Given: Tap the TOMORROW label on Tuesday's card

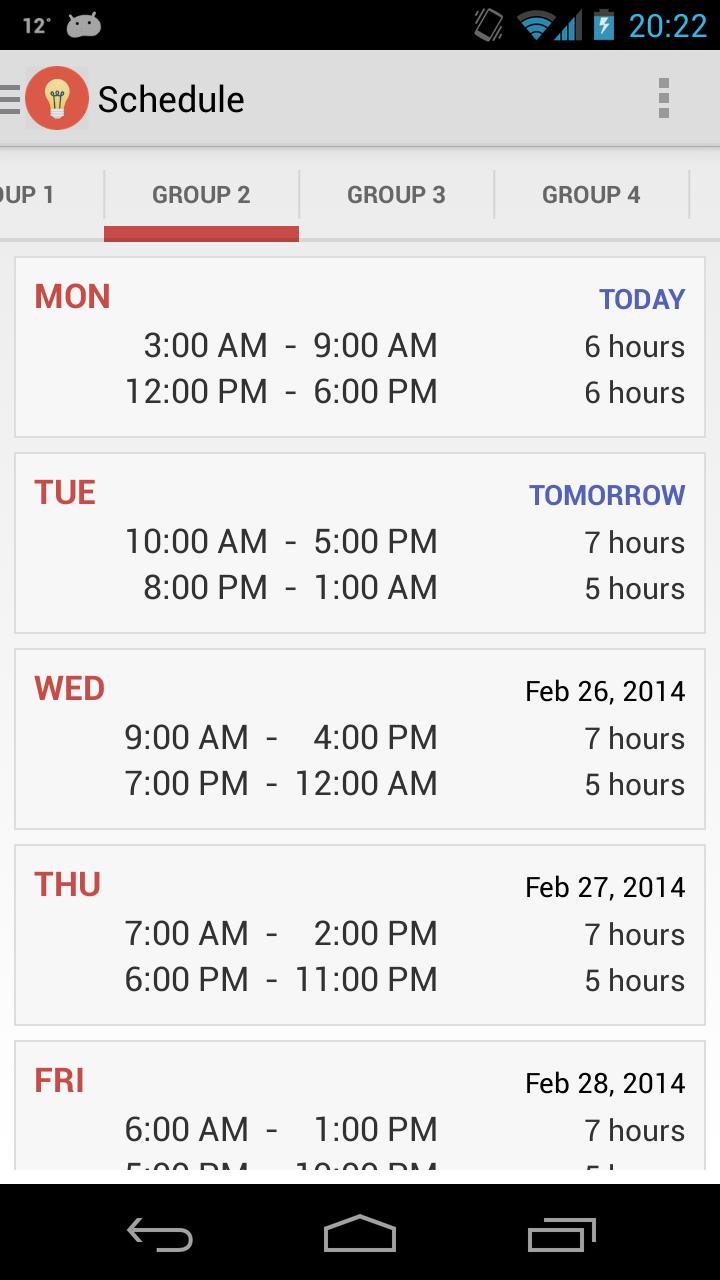Looking at the screenshot, I should point(606,493).
